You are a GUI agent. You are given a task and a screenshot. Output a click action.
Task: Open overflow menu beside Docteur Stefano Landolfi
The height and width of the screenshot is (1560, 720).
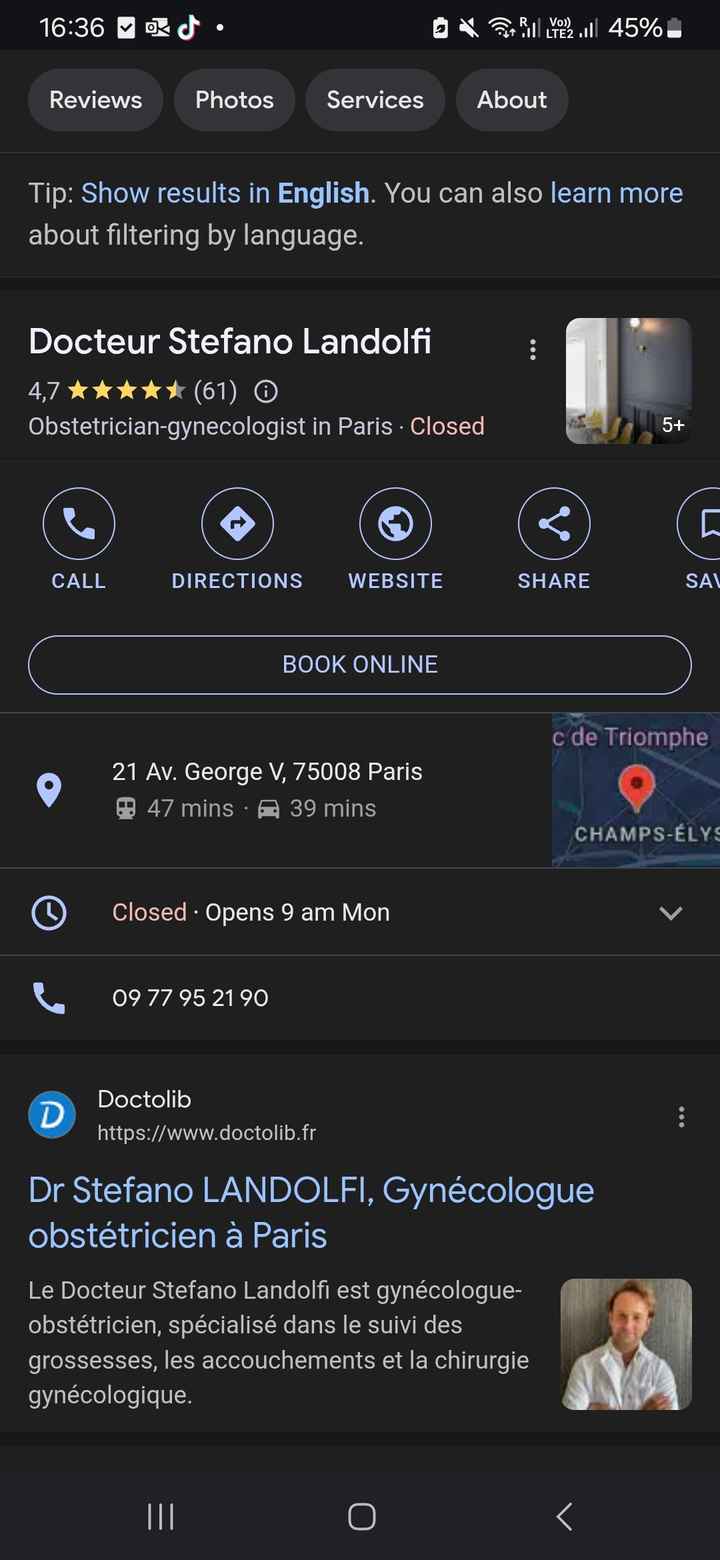coord(533,349)
